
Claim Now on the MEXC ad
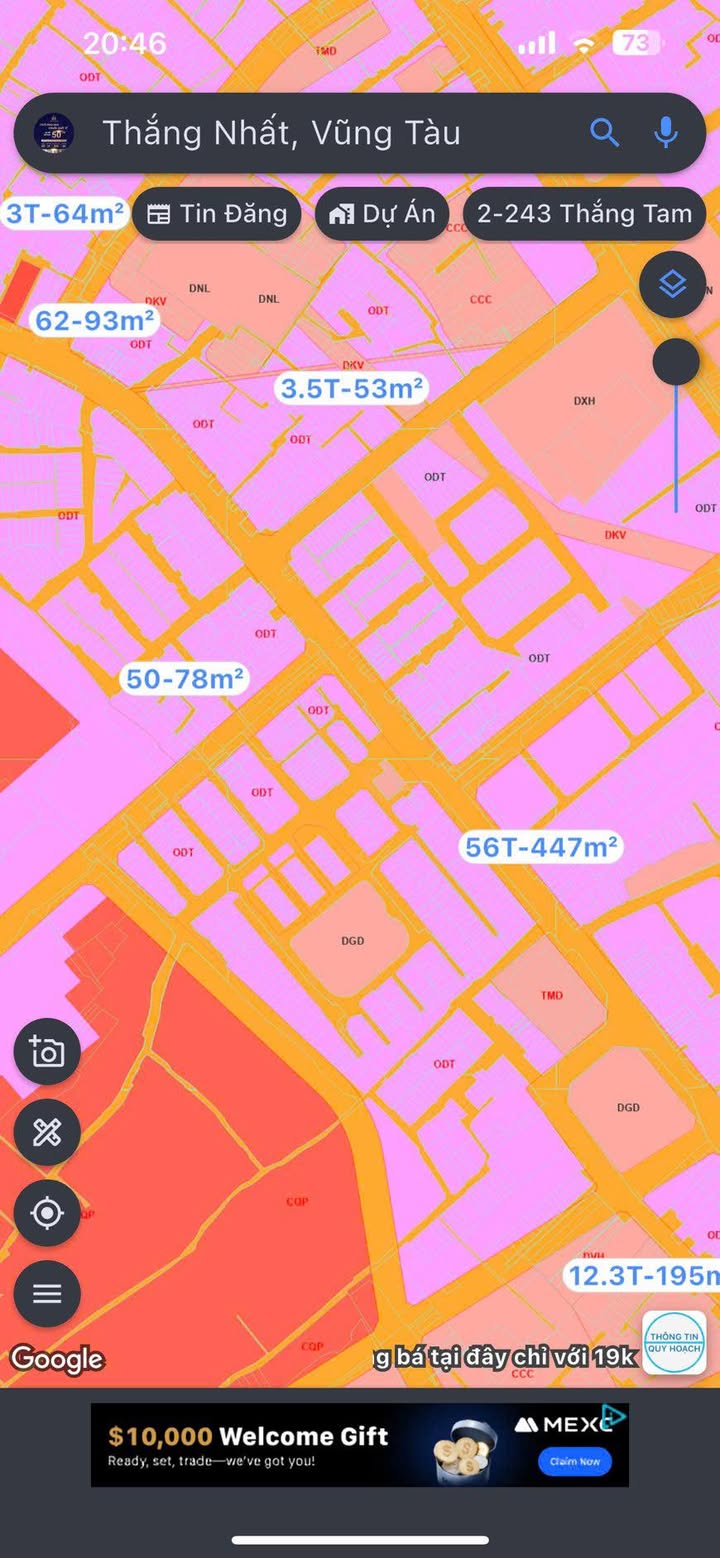point(575,1461)
